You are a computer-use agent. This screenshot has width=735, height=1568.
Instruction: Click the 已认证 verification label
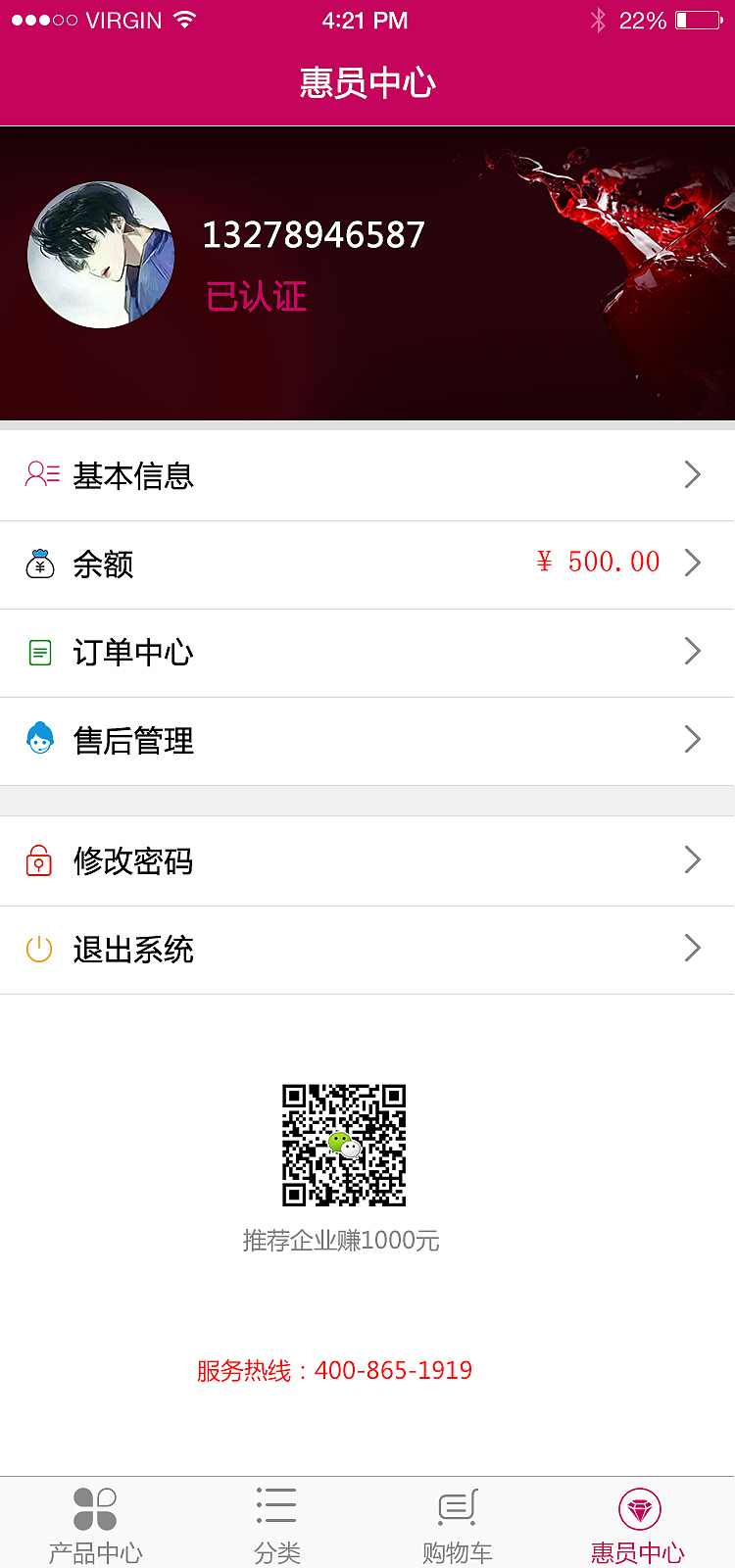pyautogui.click(x=256, y=295)
